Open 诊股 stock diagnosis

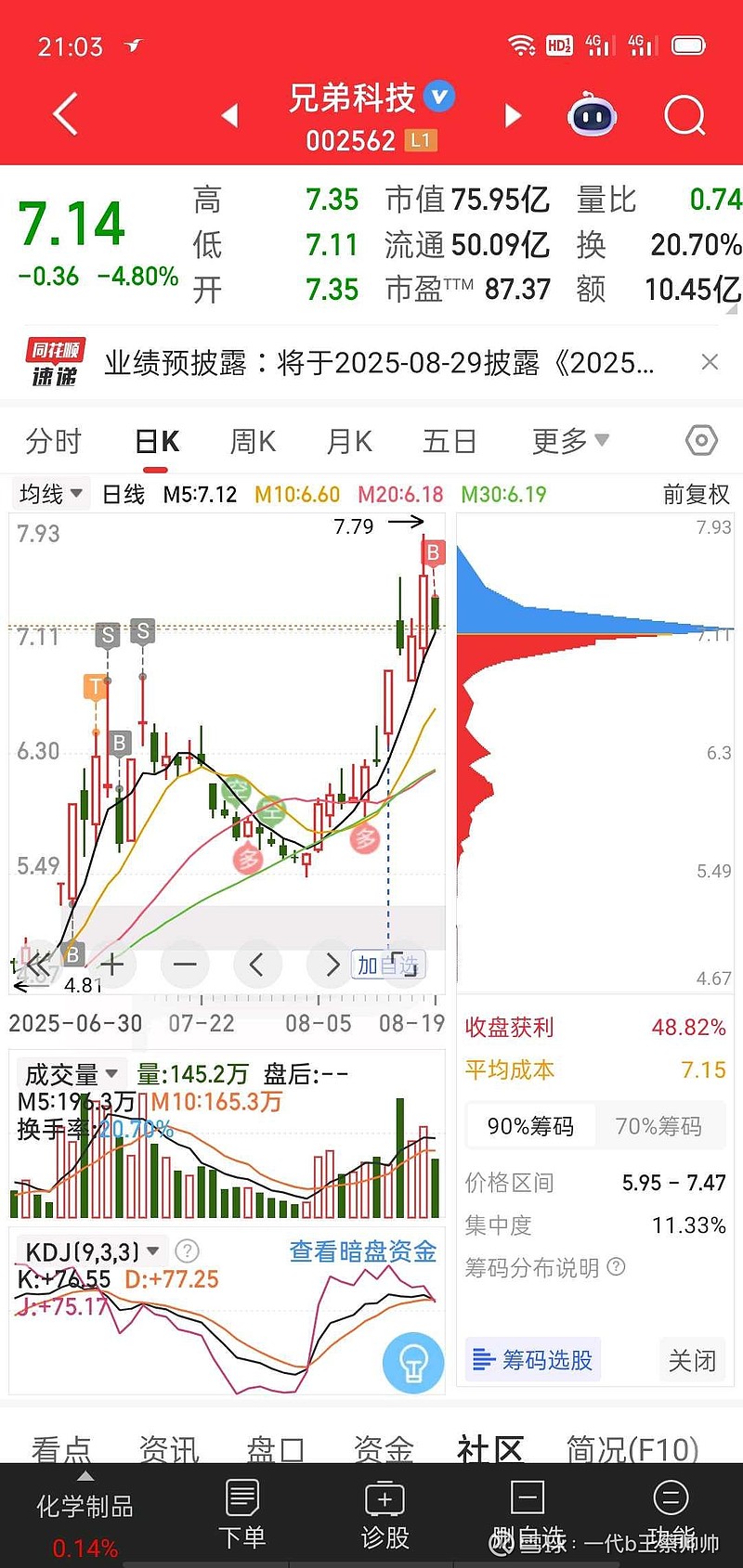coord(385,1515)
